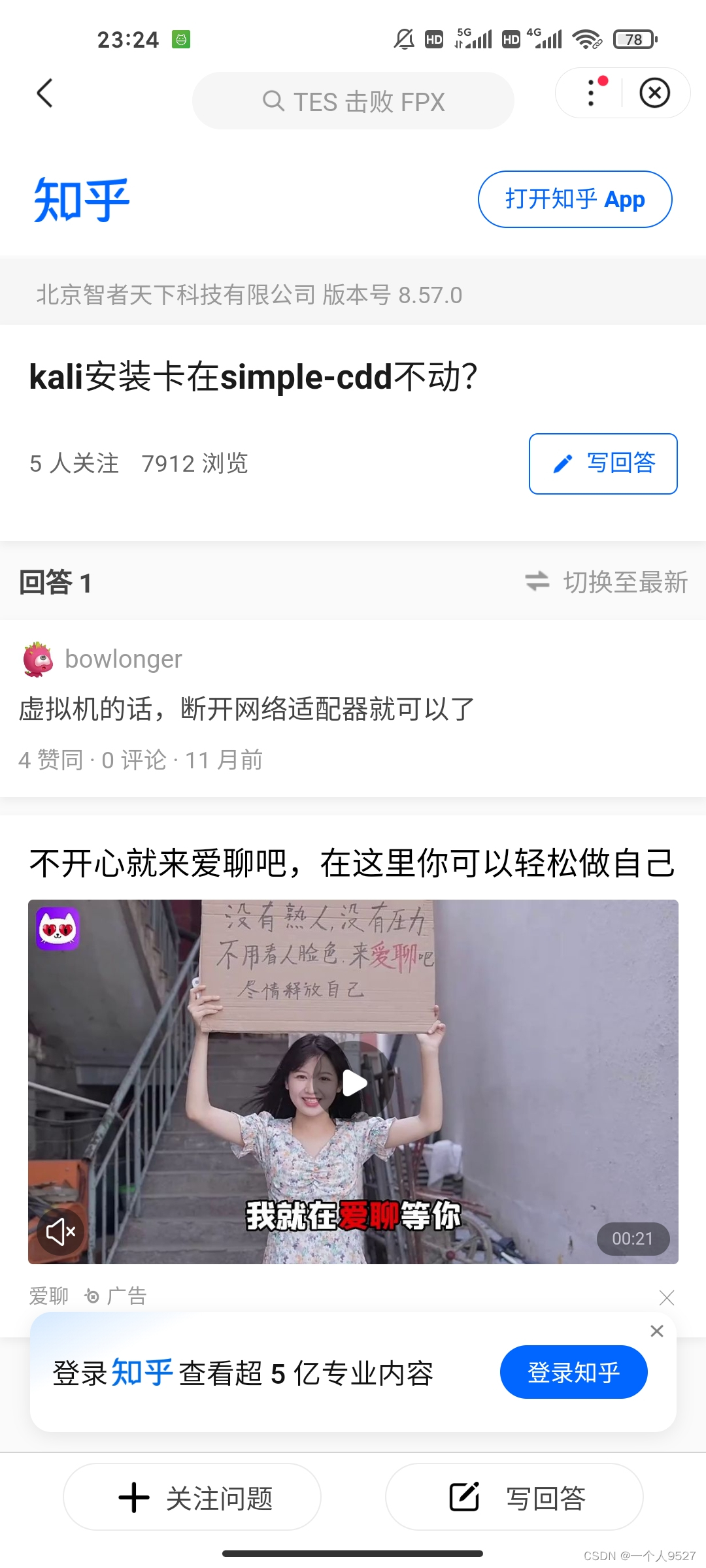
Task: Open bowlonger's answer about the network adapter
Action: tap(246, 709)
